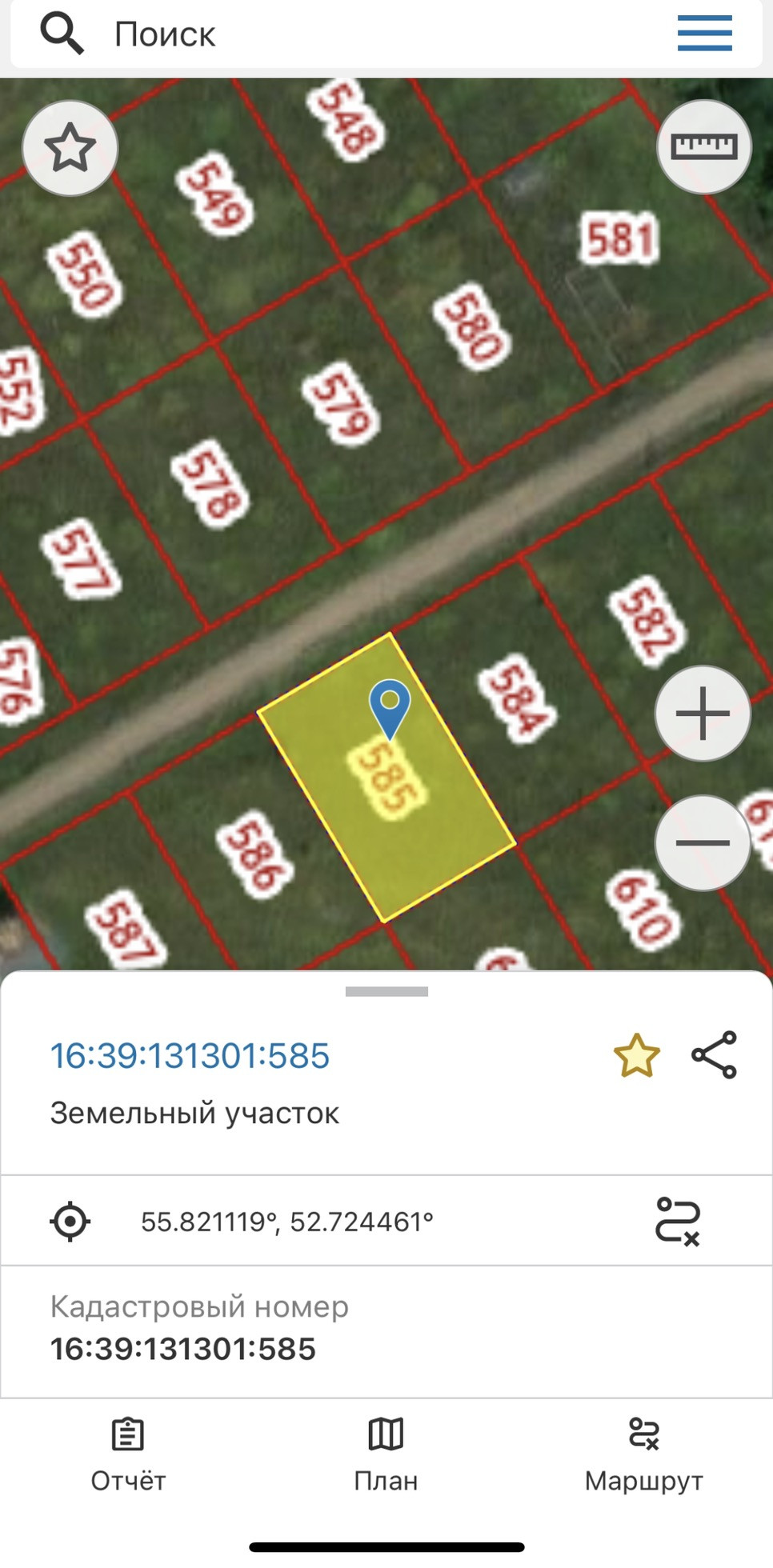The image size is (773, 1568).
Task: Zoom in the map with plus
Action: [703, 713]
